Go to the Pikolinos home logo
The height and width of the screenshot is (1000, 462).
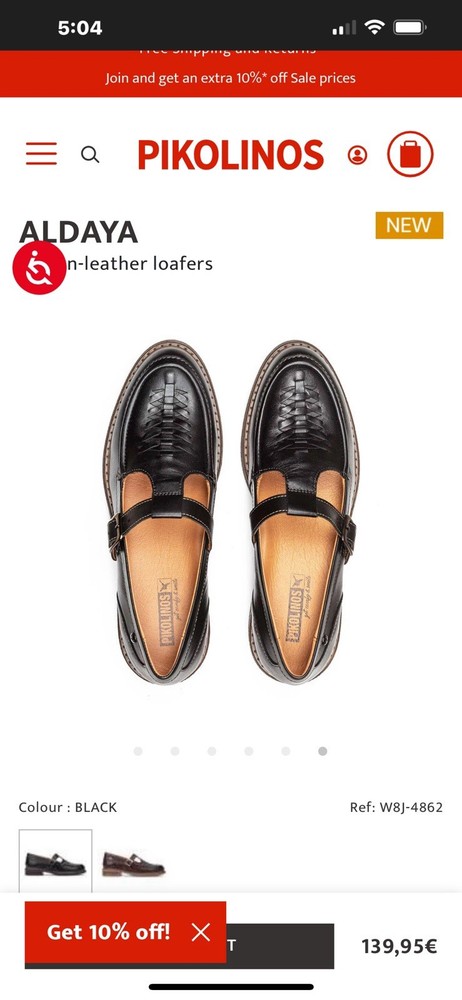pyautogui.click(x=230, y=154)
